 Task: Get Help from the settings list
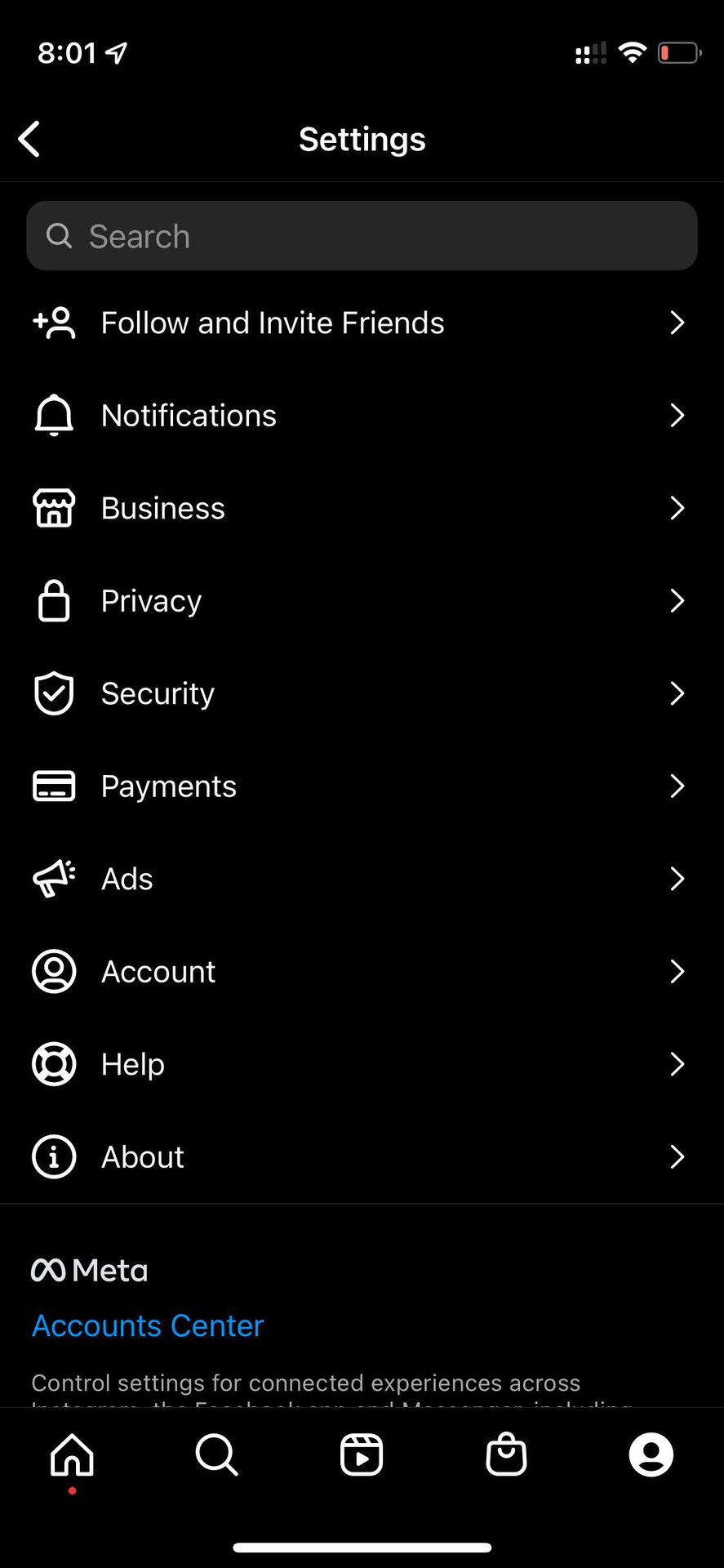pos(362,1064)
